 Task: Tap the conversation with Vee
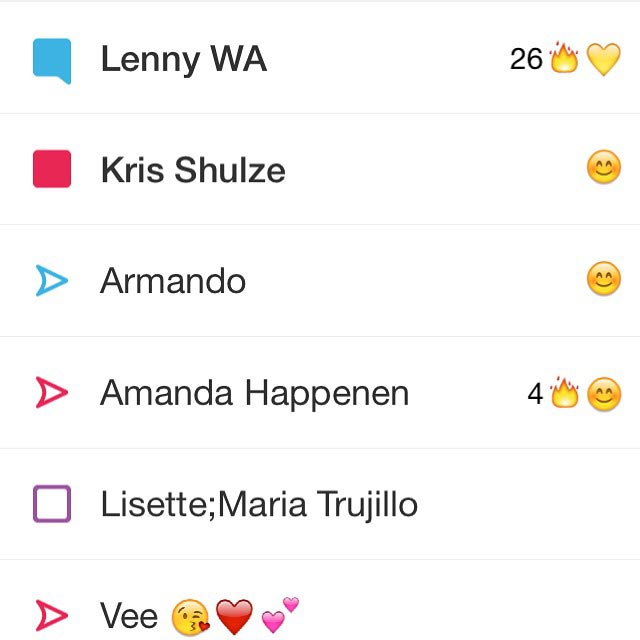[130, 614]
